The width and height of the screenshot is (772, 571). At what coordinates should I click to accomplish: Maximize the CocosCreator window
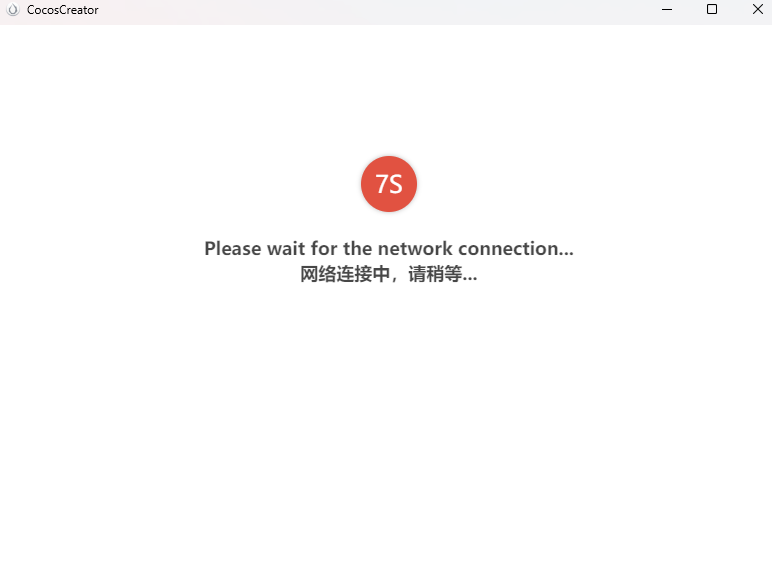coord(712,9)
